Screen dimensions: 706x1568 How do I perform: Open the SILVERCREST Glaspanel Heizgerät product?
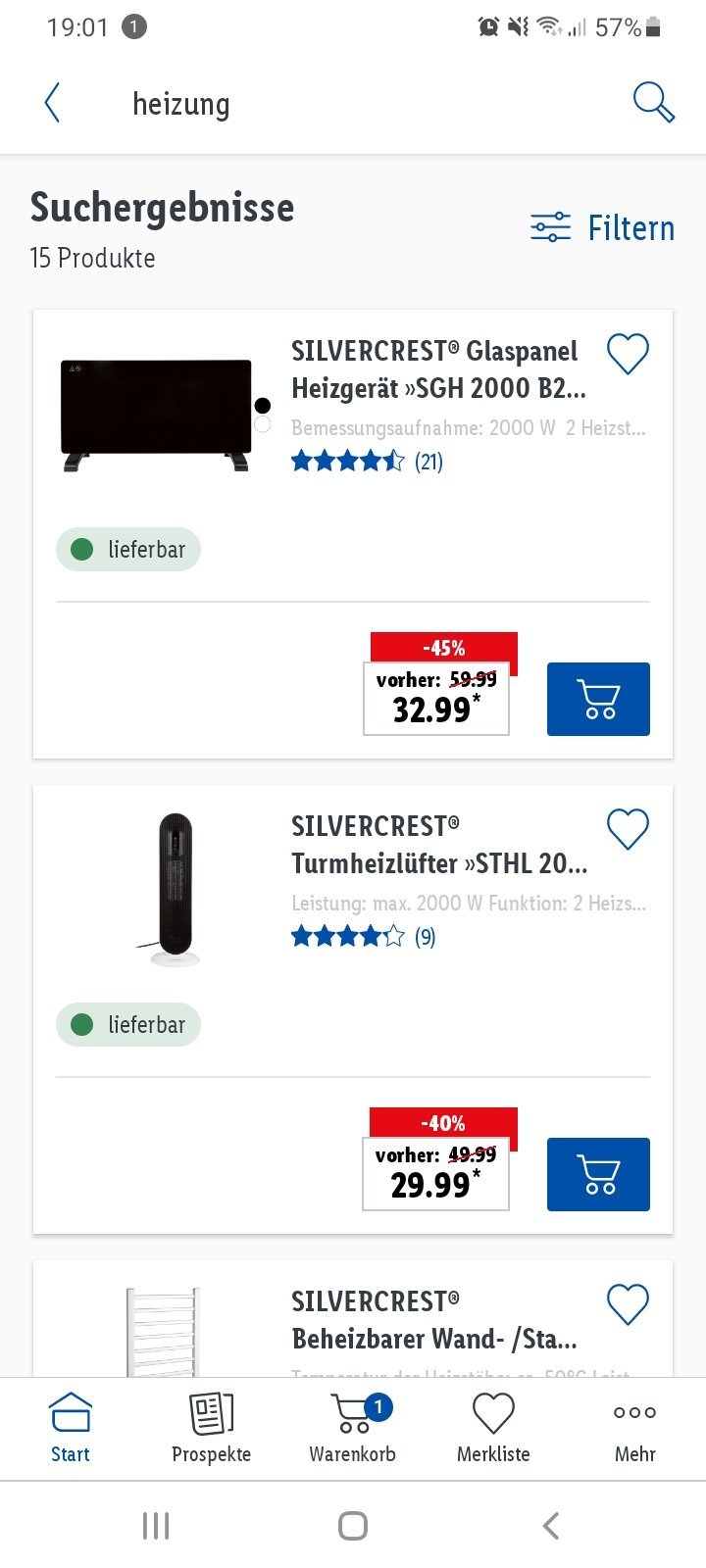click(x=438, y=369)
